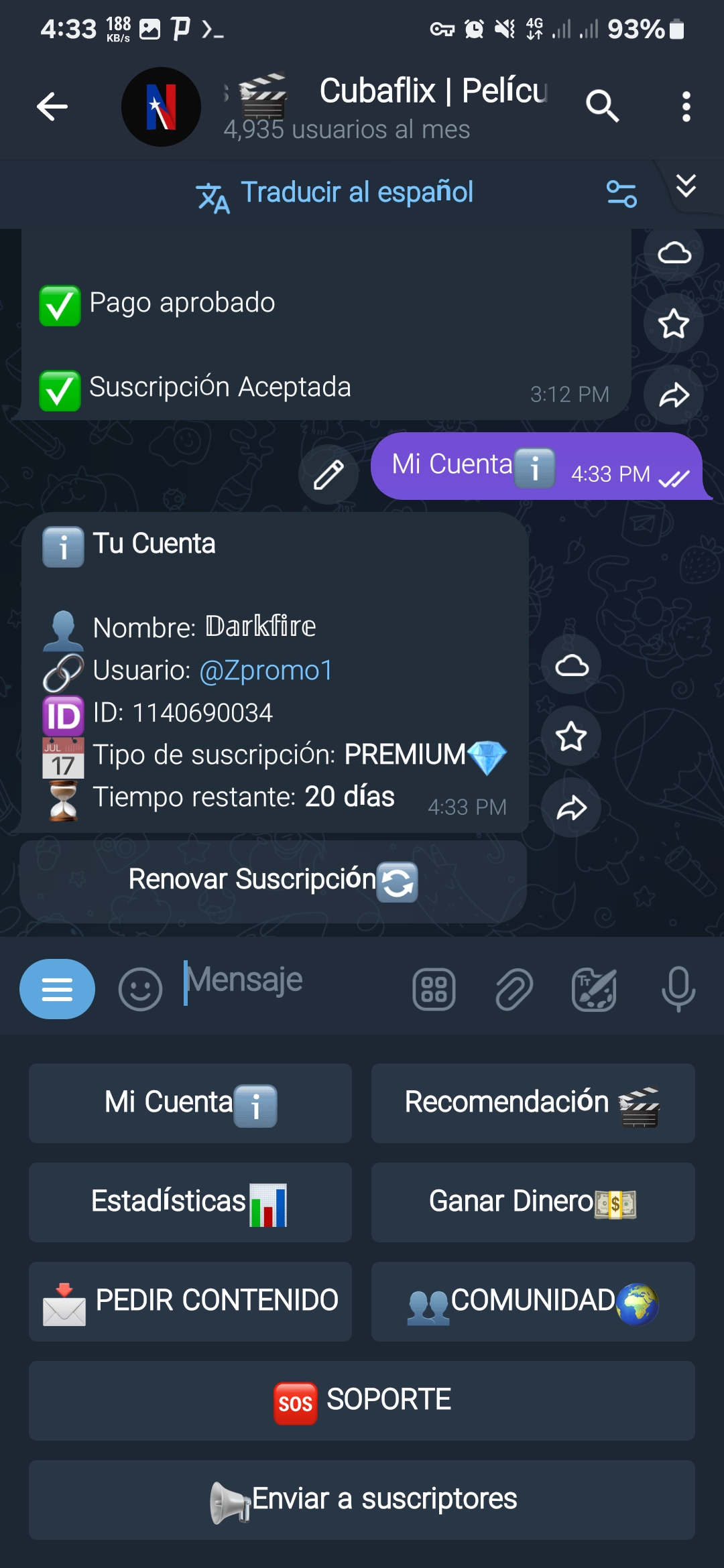Open @Zpromo1 user link
Screen dimensions: 724x1568
coord(266,670)
